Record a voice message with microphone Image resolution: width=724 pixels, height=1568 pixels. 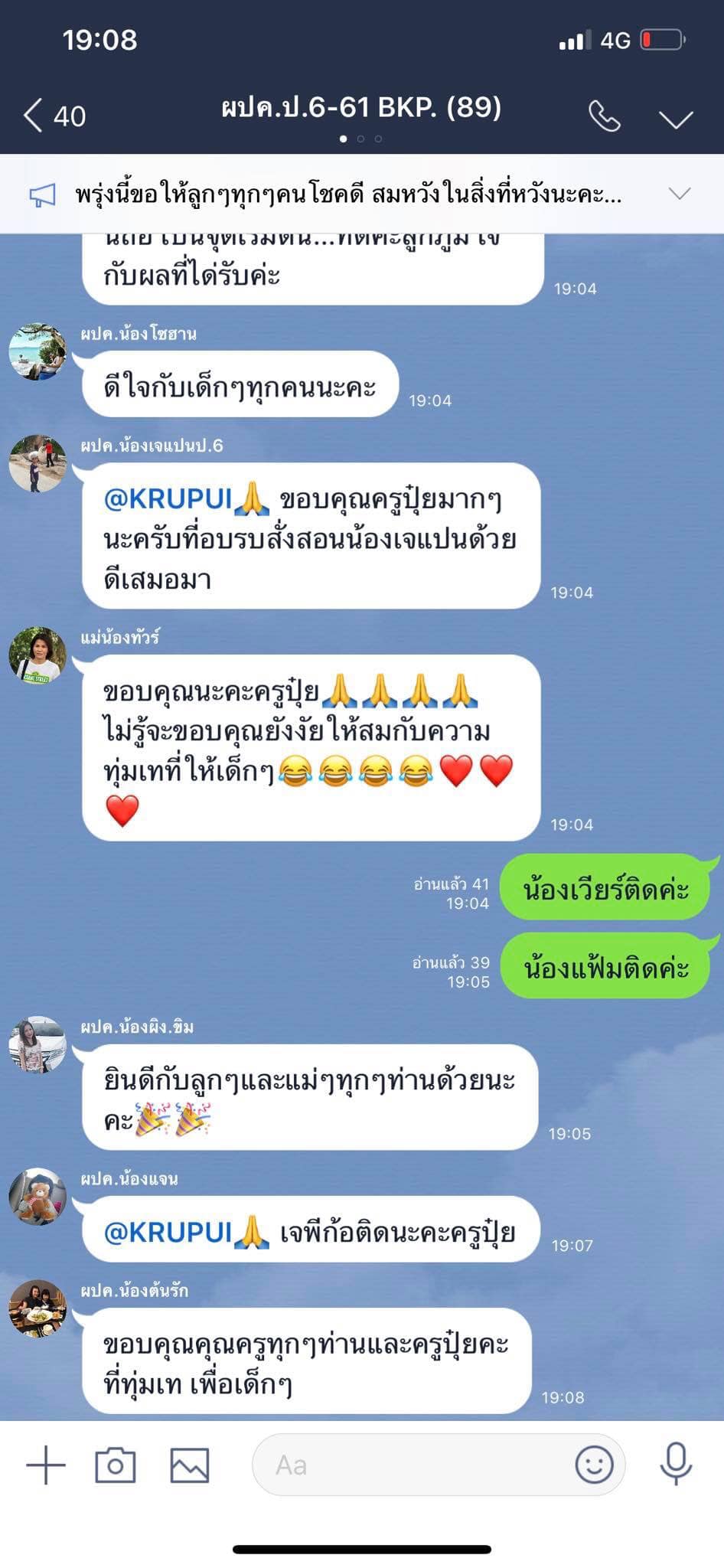pos(676,1464)
